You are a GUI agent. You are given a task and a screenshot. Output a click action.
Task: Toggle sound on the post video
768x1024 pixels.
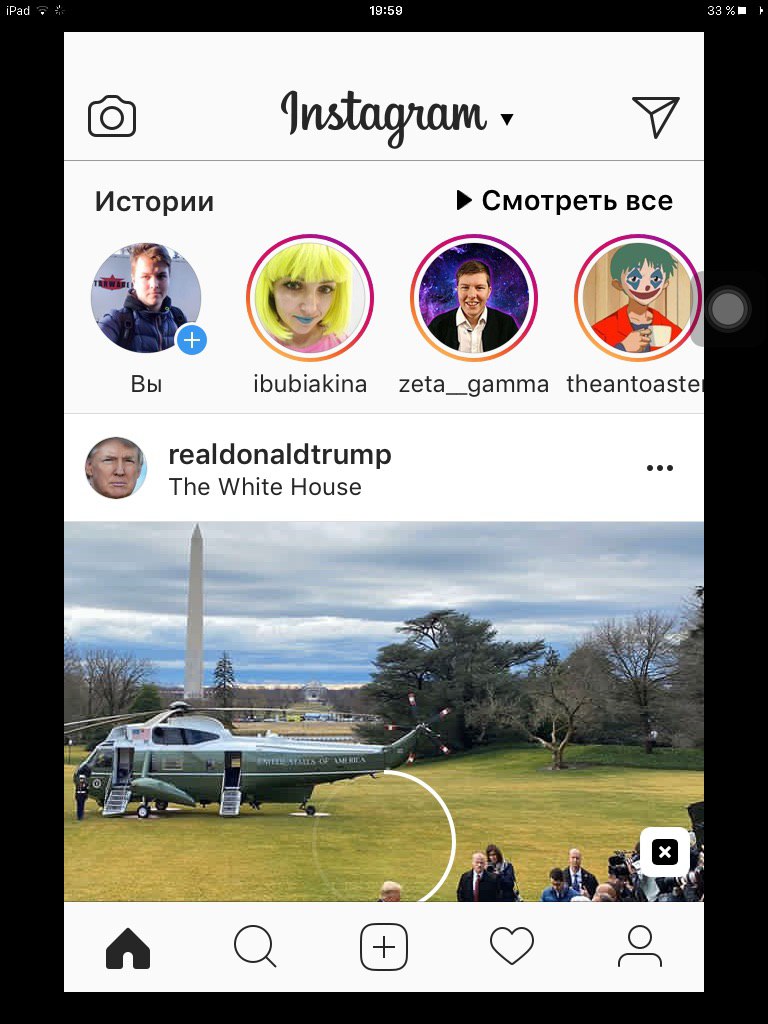tap(665, 852)
